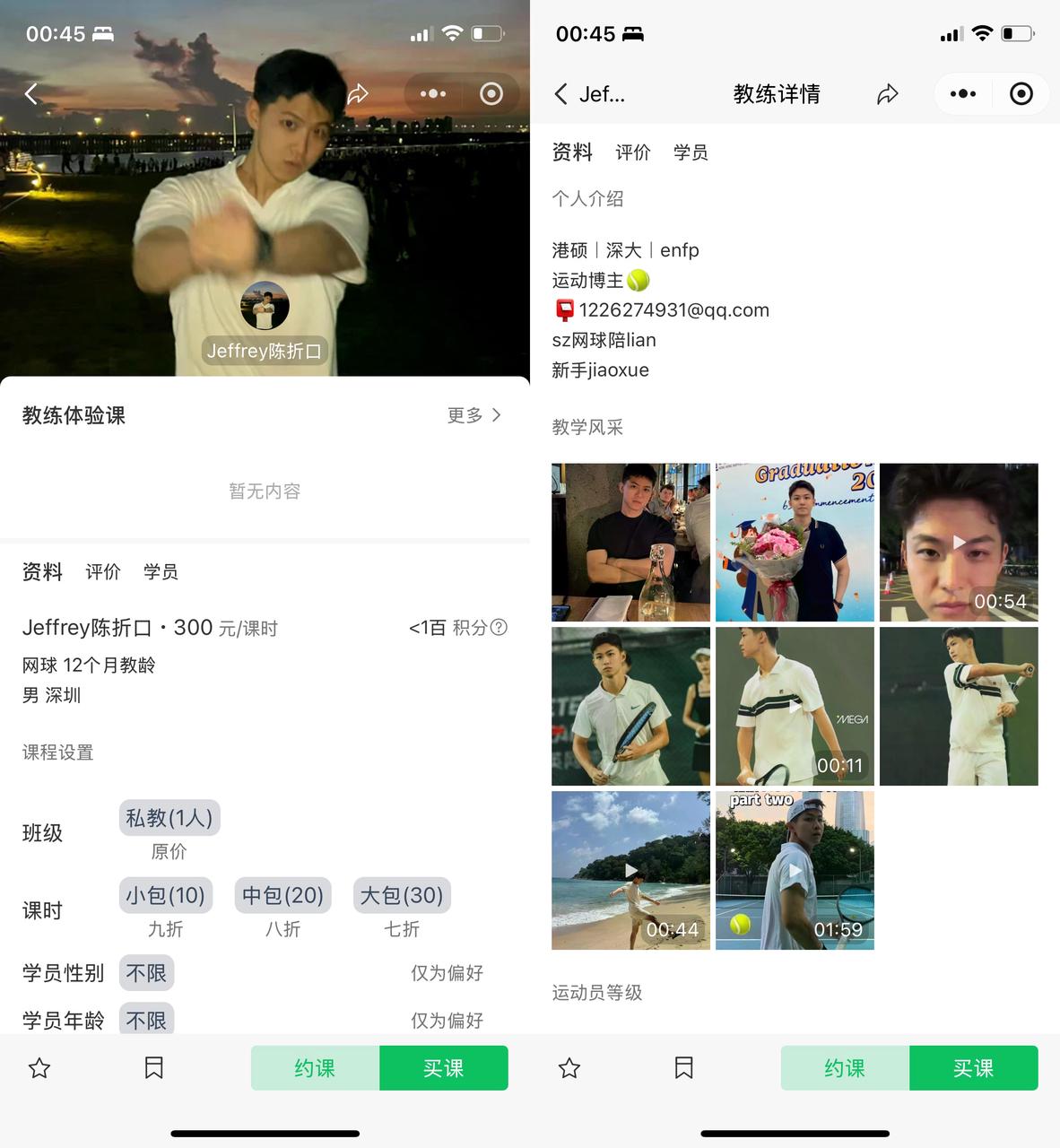This screenshot has width=1060, height=1148.
Task: Open the restaurant photo with crossed arms
Action: [630, 542]
